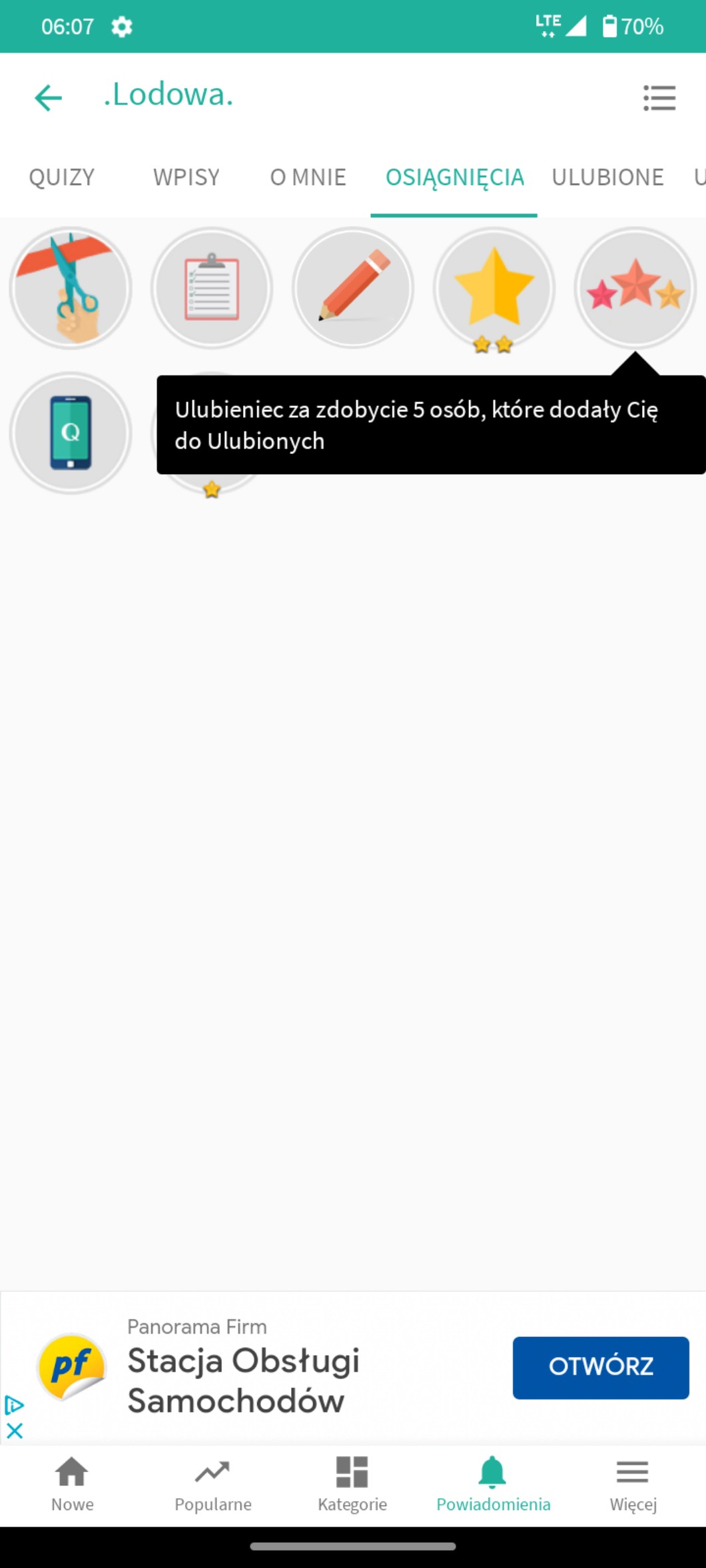Screen dimensions: 706x1568
Task: Tap the pencil achievement badge
Action: (353, 288)
